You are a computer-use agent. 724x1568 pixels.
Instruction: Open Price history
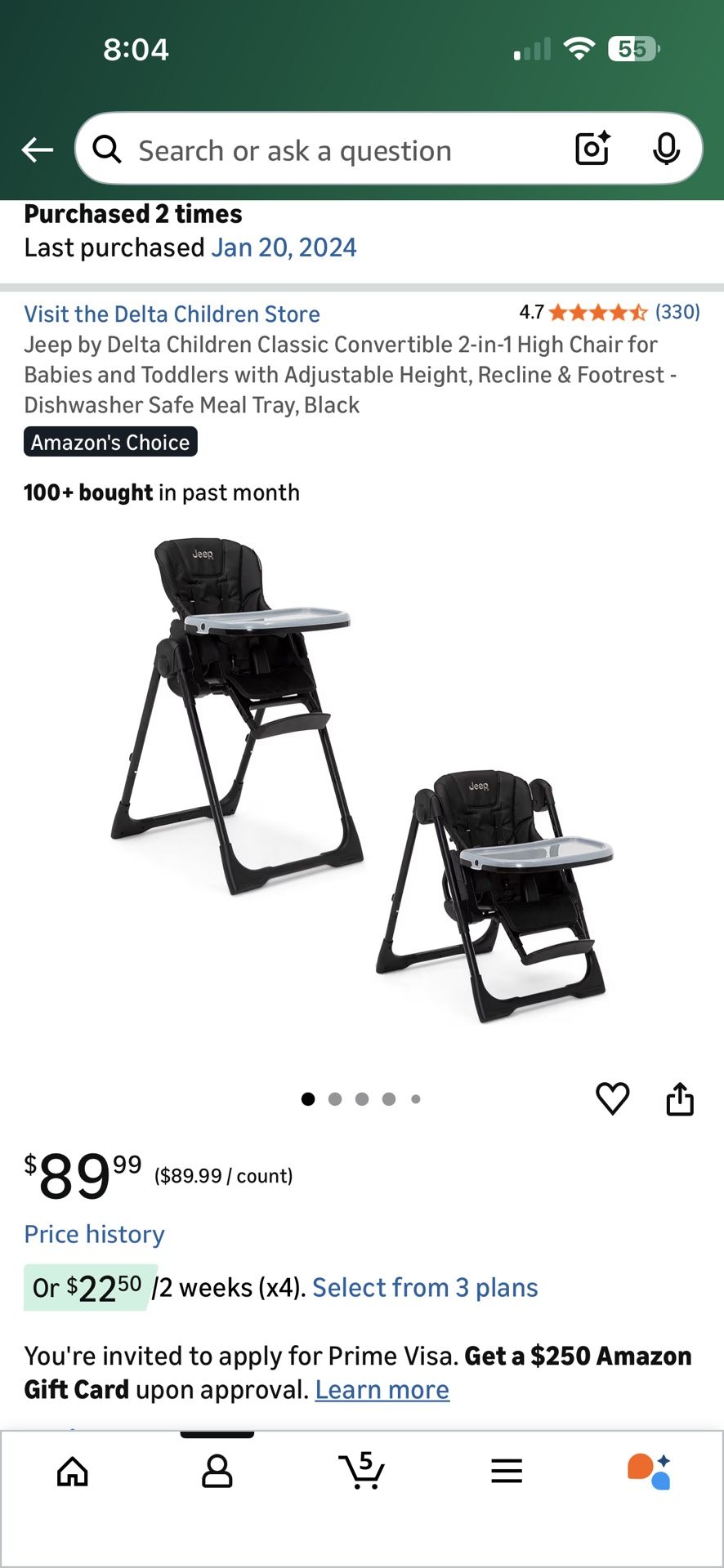(94, 1234)
